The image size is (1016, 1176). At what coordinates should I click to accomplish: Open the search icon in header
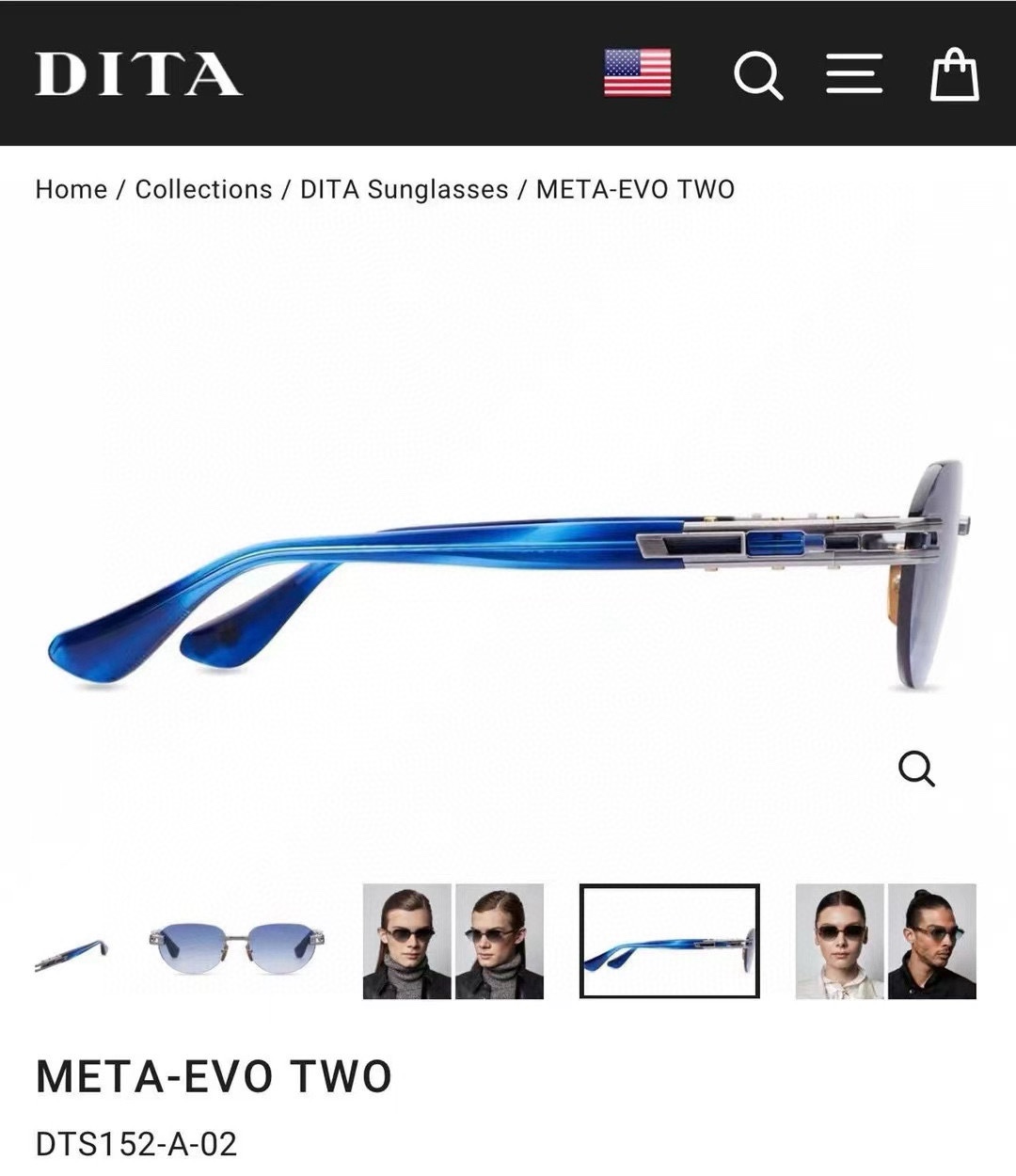(x=757, y=74)
